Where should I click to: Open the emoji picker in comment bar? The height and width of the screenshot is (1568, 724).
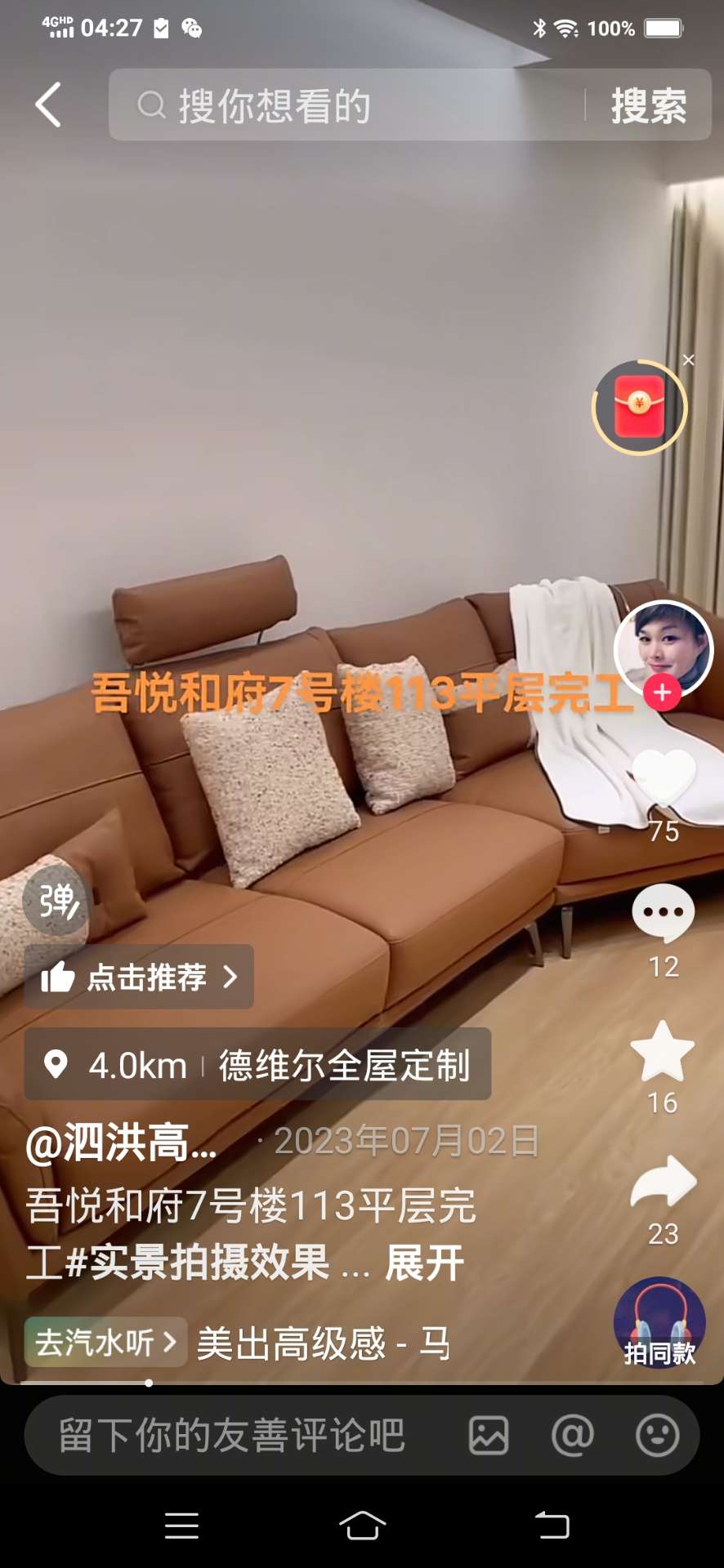(658, 1436)
